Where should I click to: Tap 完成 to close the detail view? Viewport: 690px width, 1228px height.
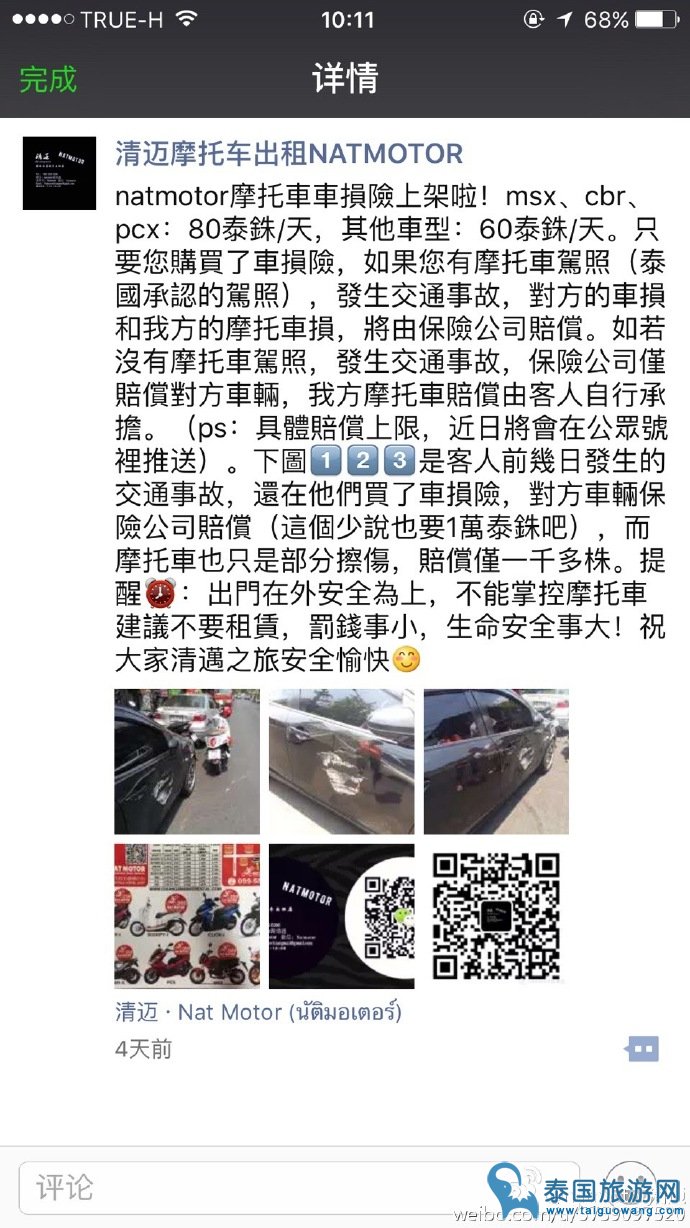(x=48, y=79)
